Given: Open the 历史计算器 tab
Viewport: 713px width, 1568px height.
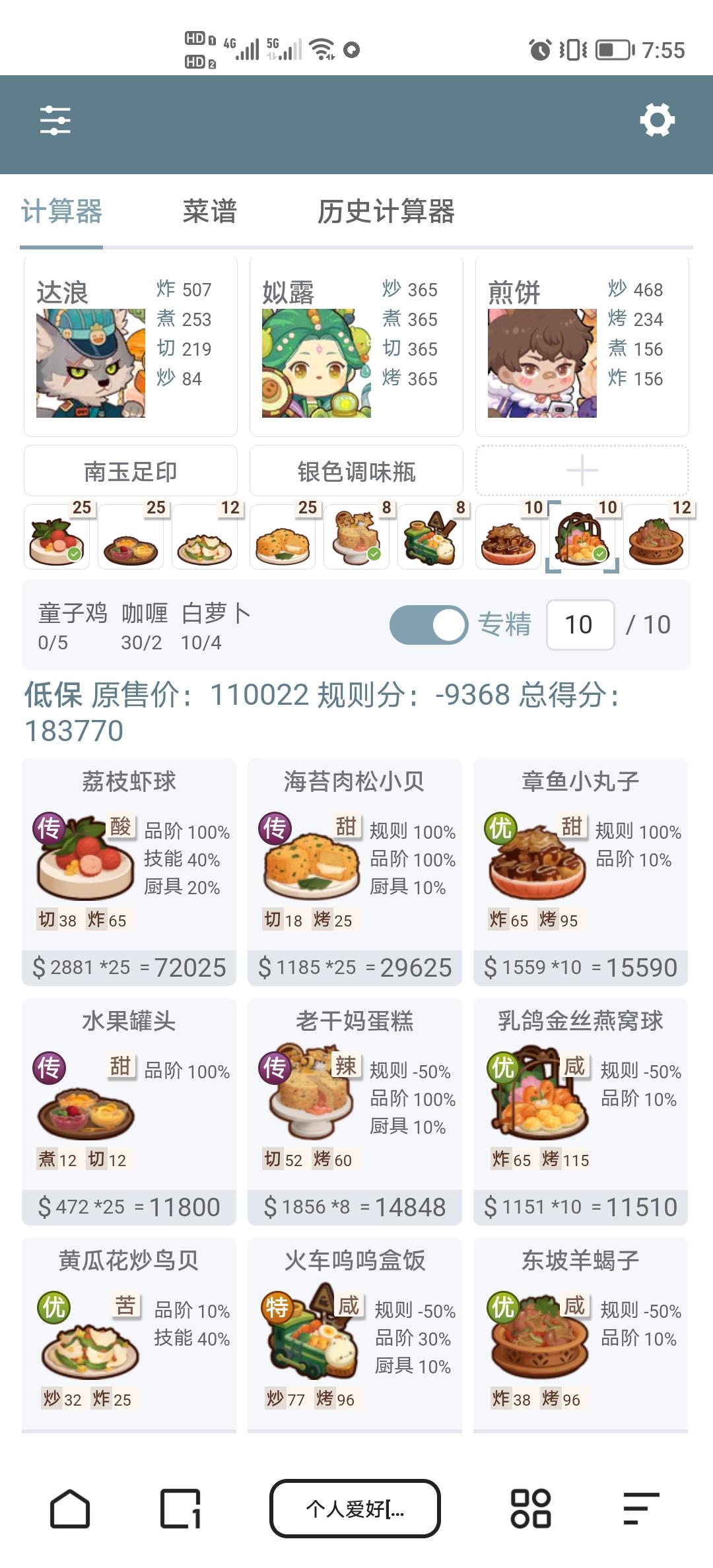Looking at the screenshot, I should point(388,212).
